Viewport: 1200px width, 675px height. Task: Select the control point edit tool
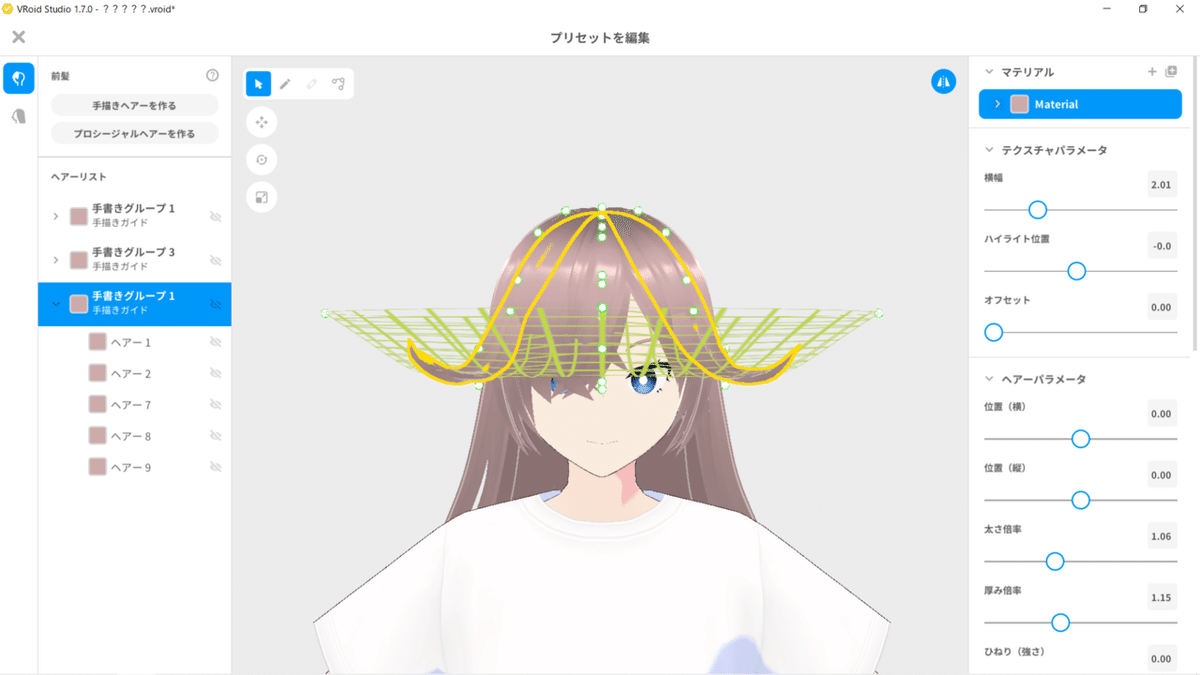pyautogui.click(x=338, y=84)
